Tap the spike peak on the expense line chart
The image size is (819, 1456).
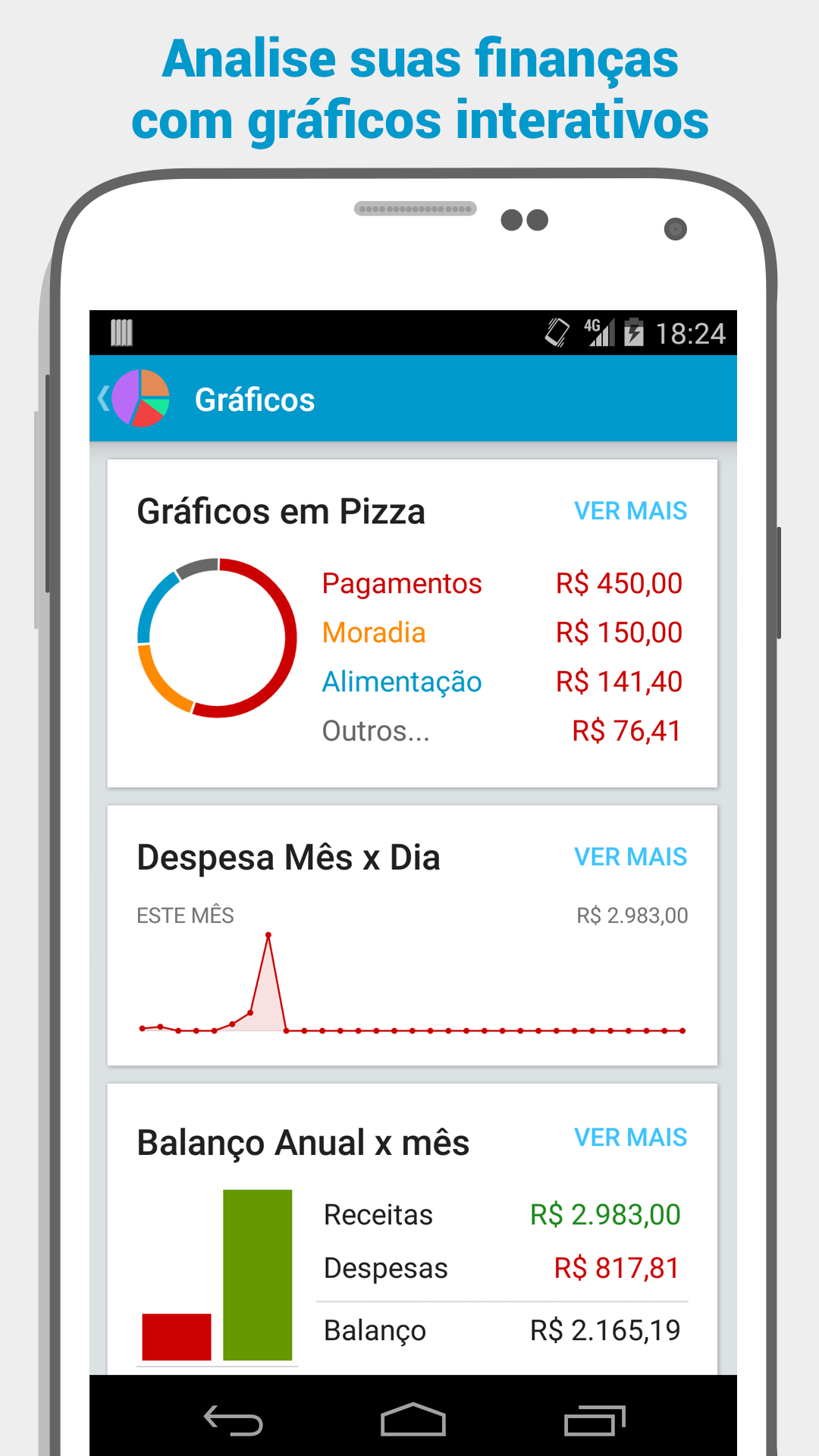point(267,937)
